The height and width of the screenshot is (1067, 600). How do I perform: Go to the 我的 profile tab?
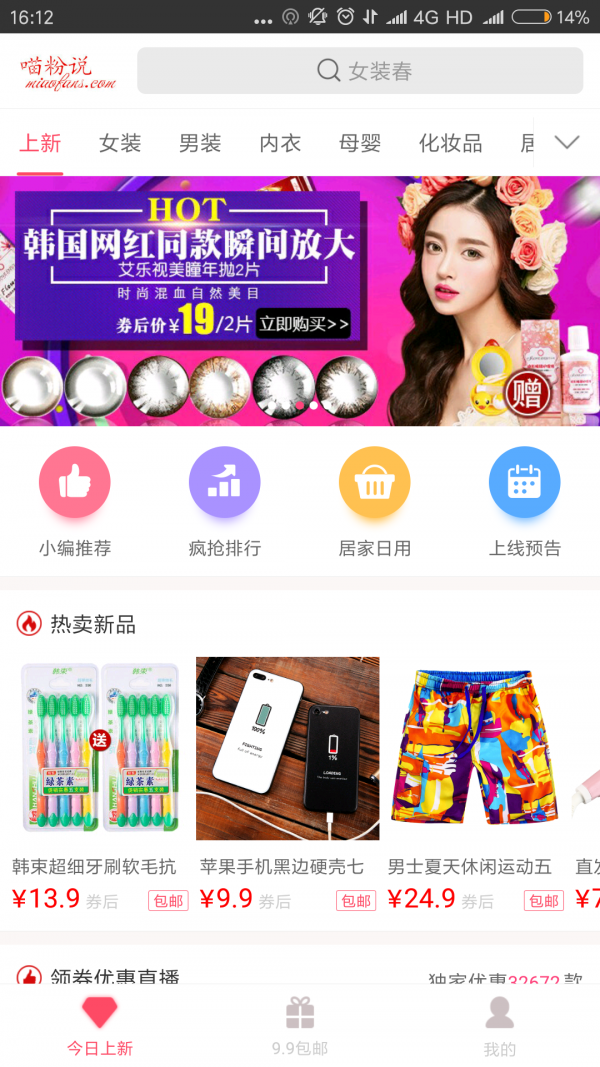click(x=500, y=1025)
